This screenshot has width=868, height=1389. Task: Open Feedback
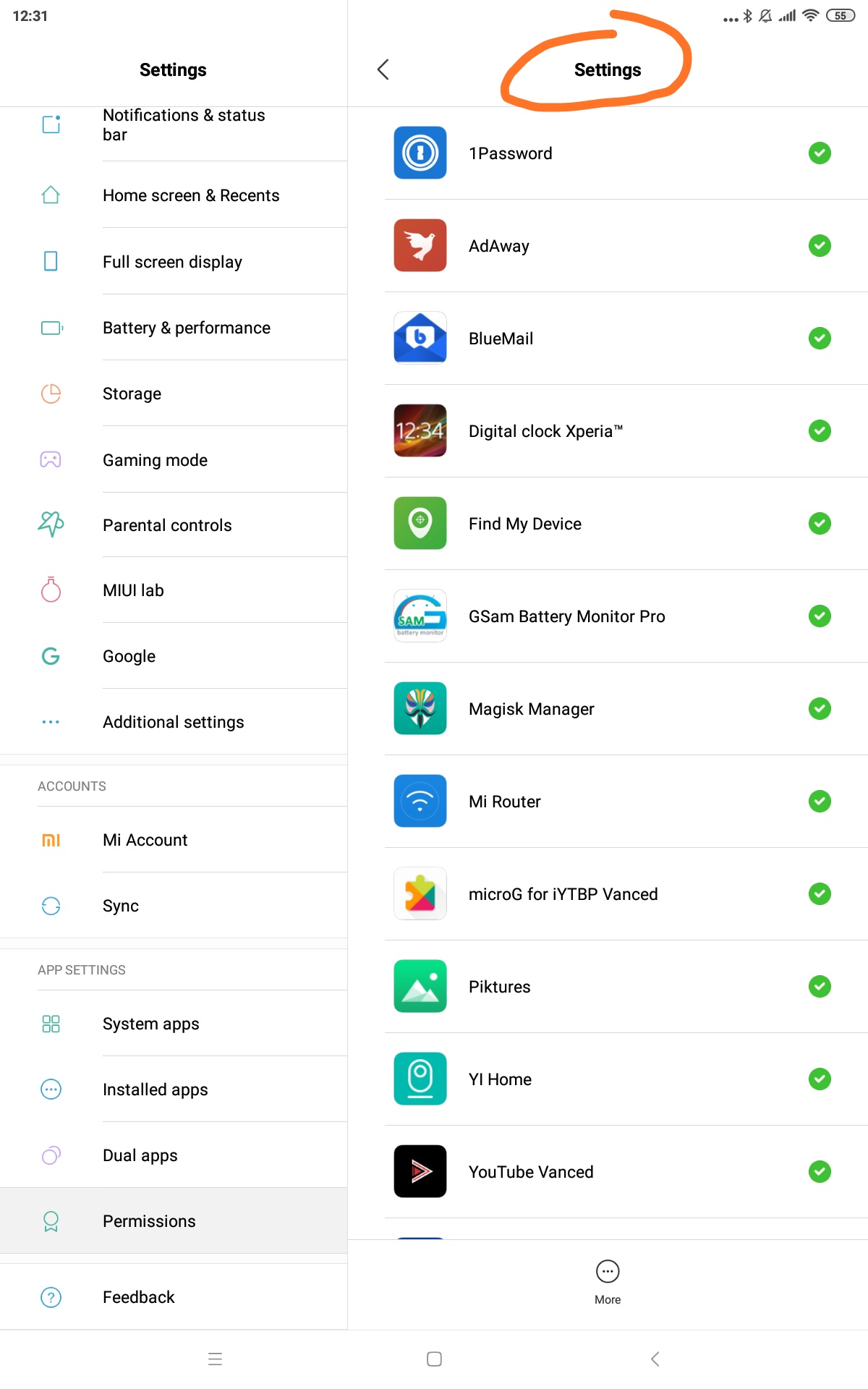click(174, 1297)
